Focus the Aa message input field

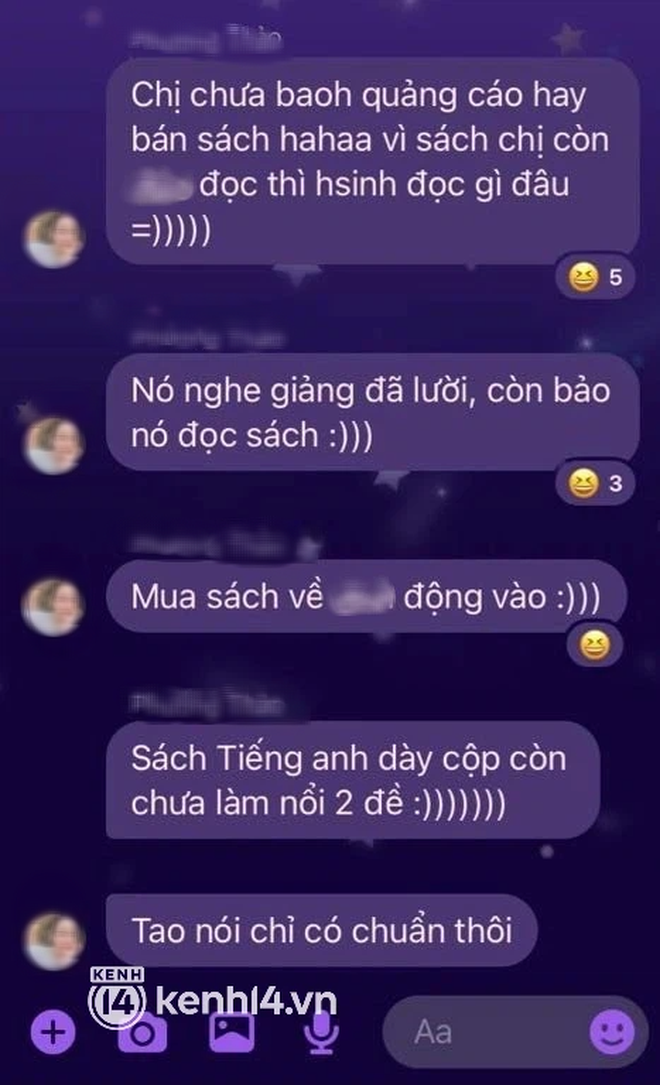(x=480, y=1031)
